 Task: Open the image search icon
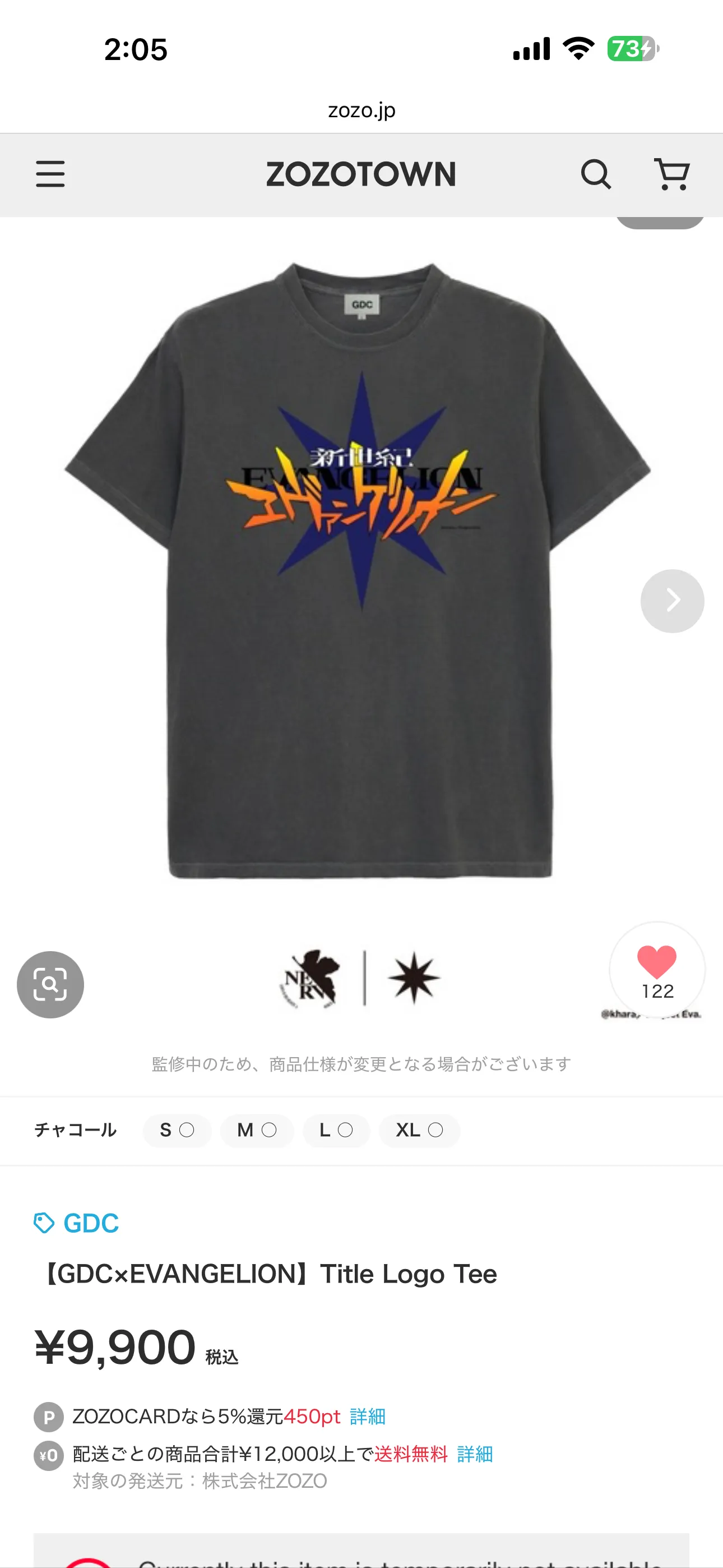[50, 984]
